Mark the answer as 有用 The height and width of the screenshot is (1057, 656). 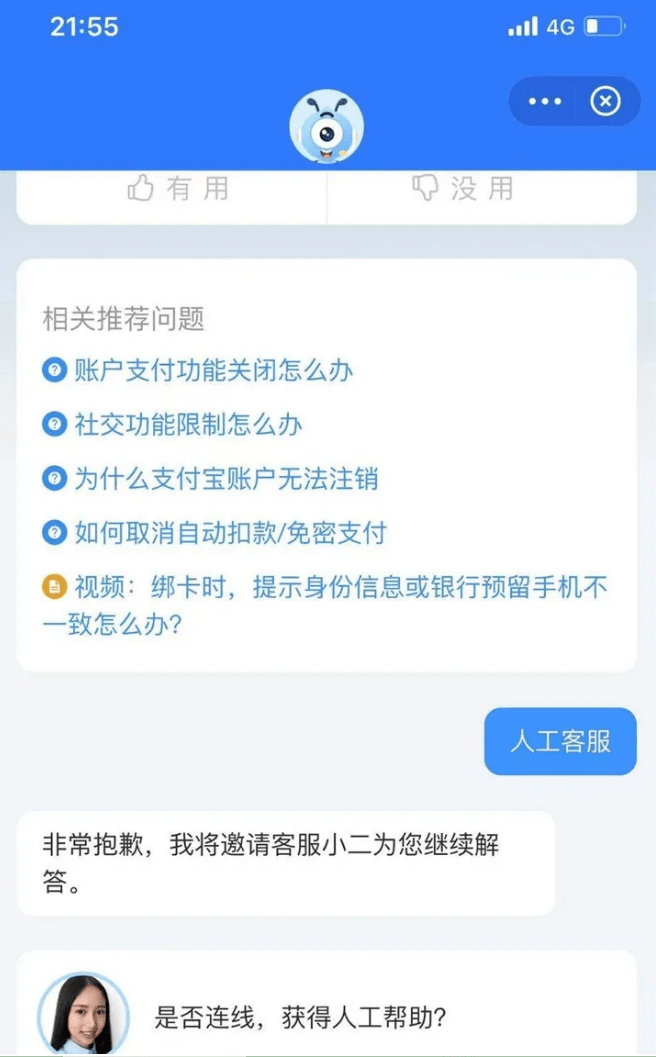(x=178, y=188)
